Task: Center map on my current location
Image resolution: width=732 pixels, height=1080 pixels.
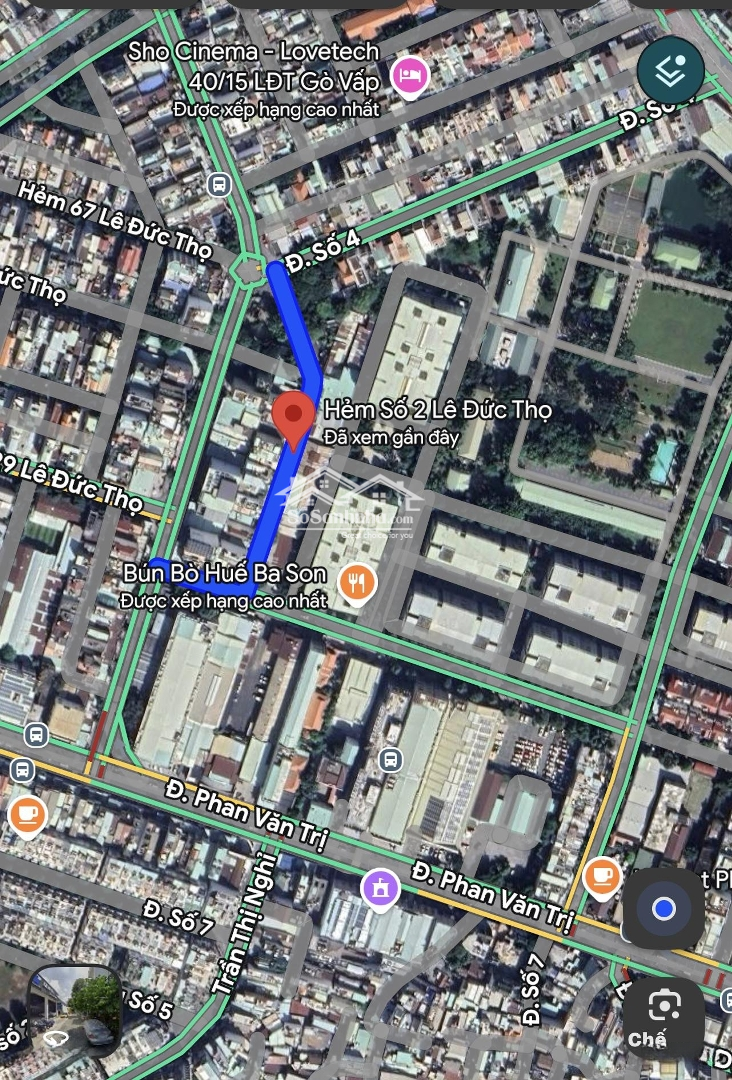Action: tap(664, 909)
